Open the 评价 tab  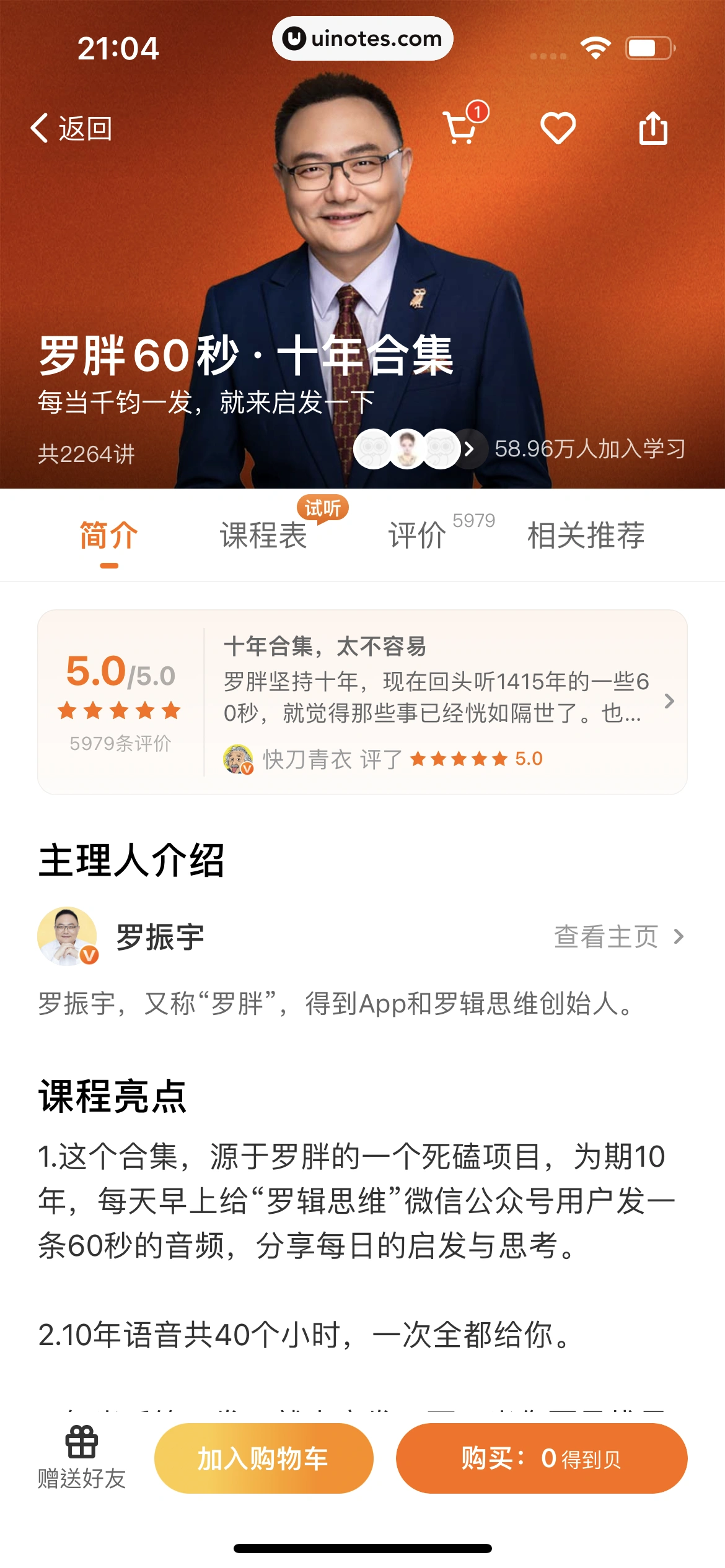(417, 536)
